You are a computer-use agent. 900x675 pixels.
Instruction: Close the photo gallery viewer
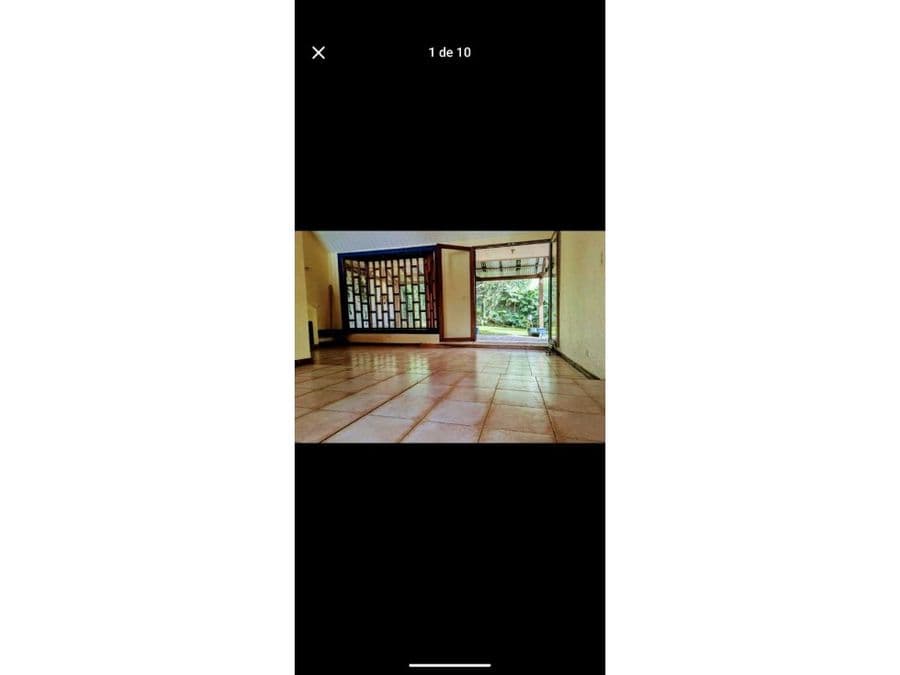[x=318, y=53]
